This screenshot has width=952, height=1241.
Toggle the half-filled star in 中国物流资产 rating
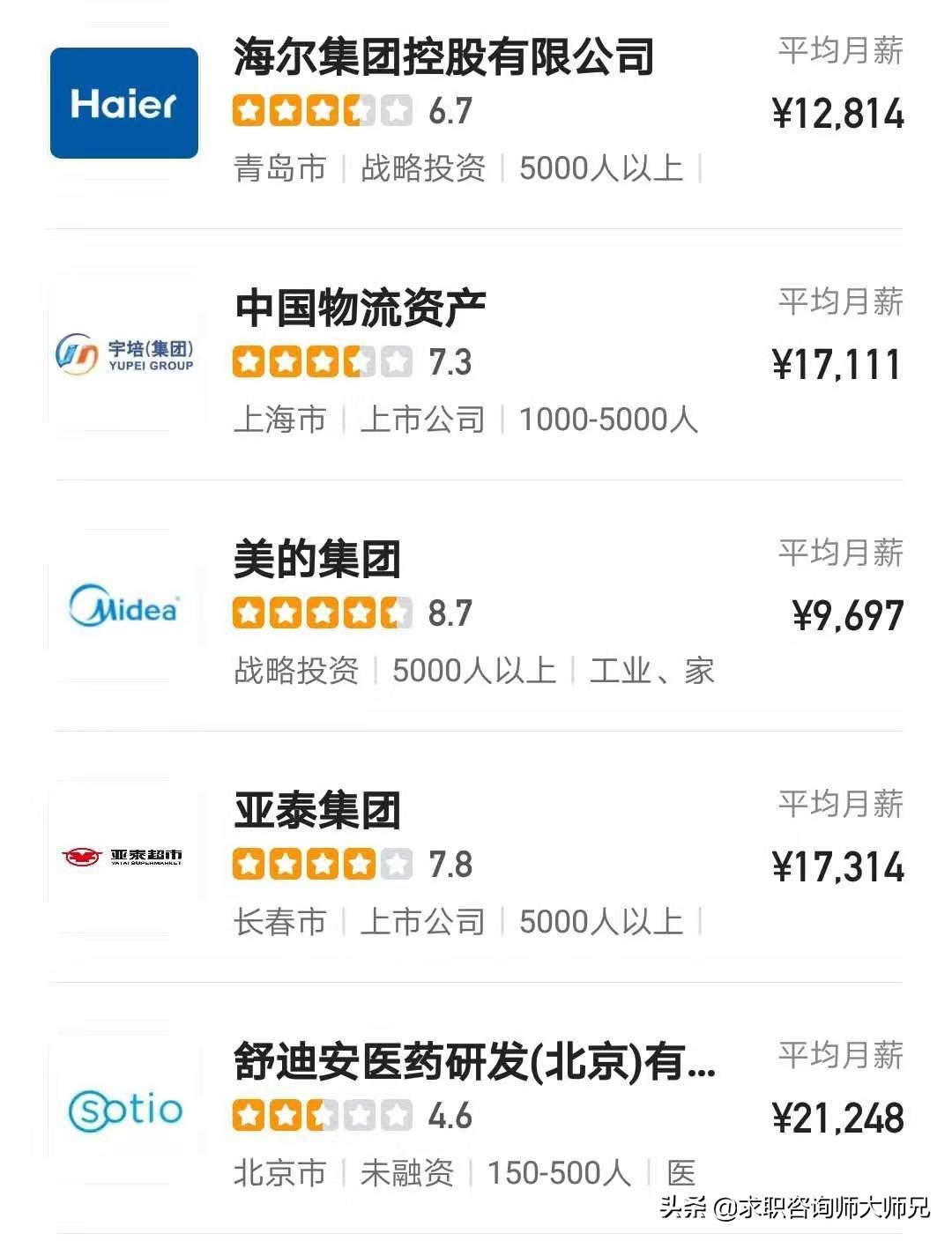click(360, 361)
